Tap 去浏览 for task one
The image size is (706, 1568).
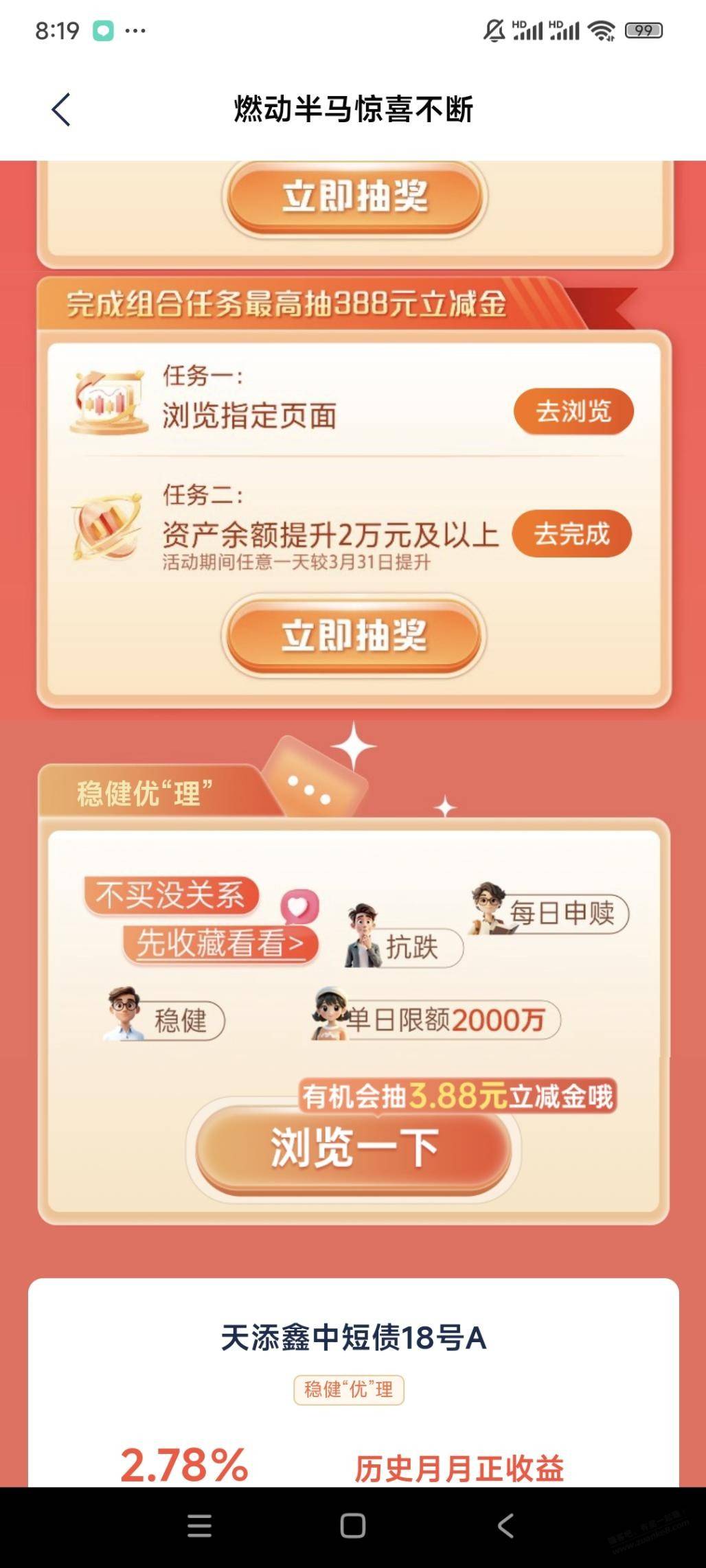point(573,412)
